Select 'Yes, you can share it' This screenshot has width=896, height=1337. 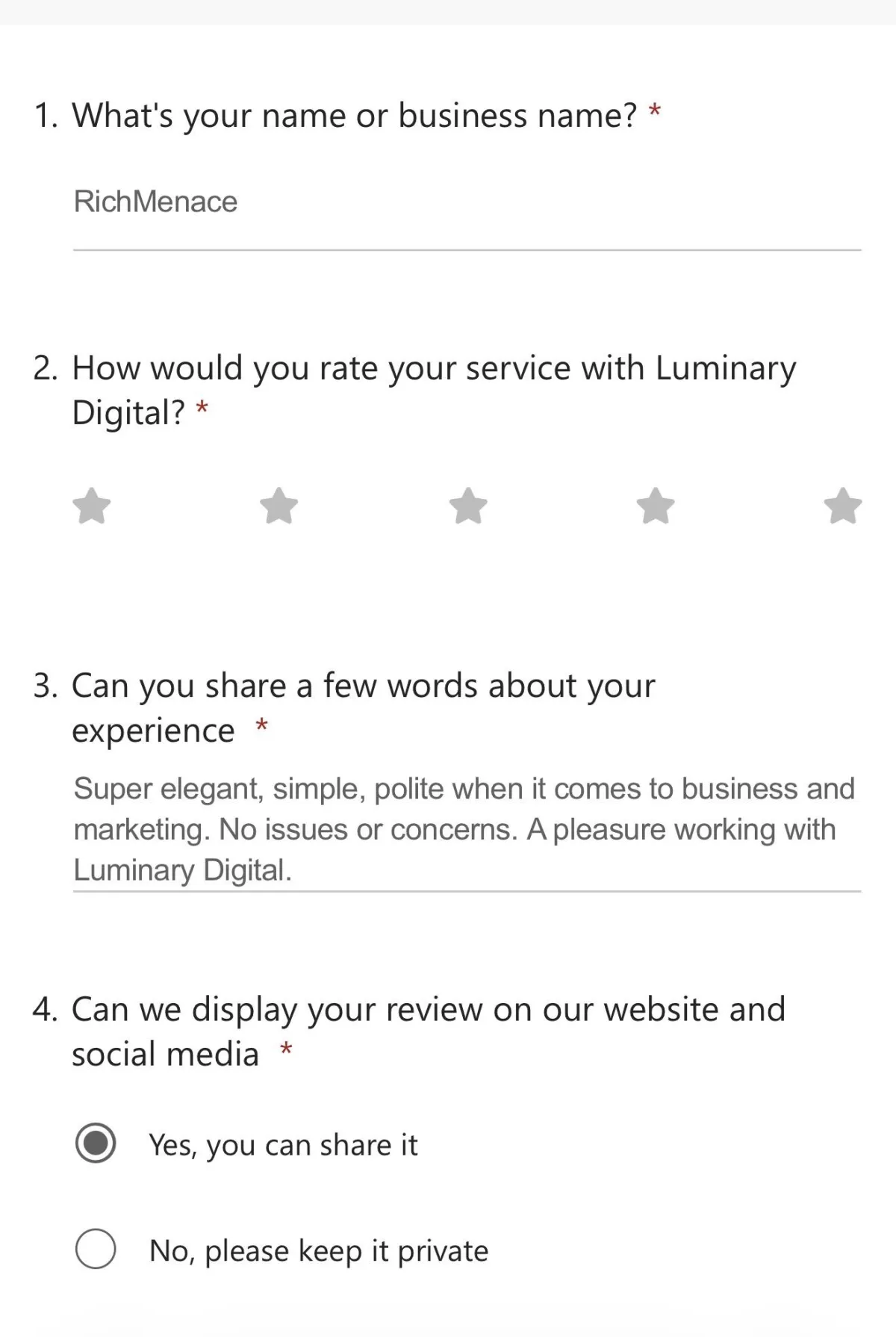[96, 1144]
